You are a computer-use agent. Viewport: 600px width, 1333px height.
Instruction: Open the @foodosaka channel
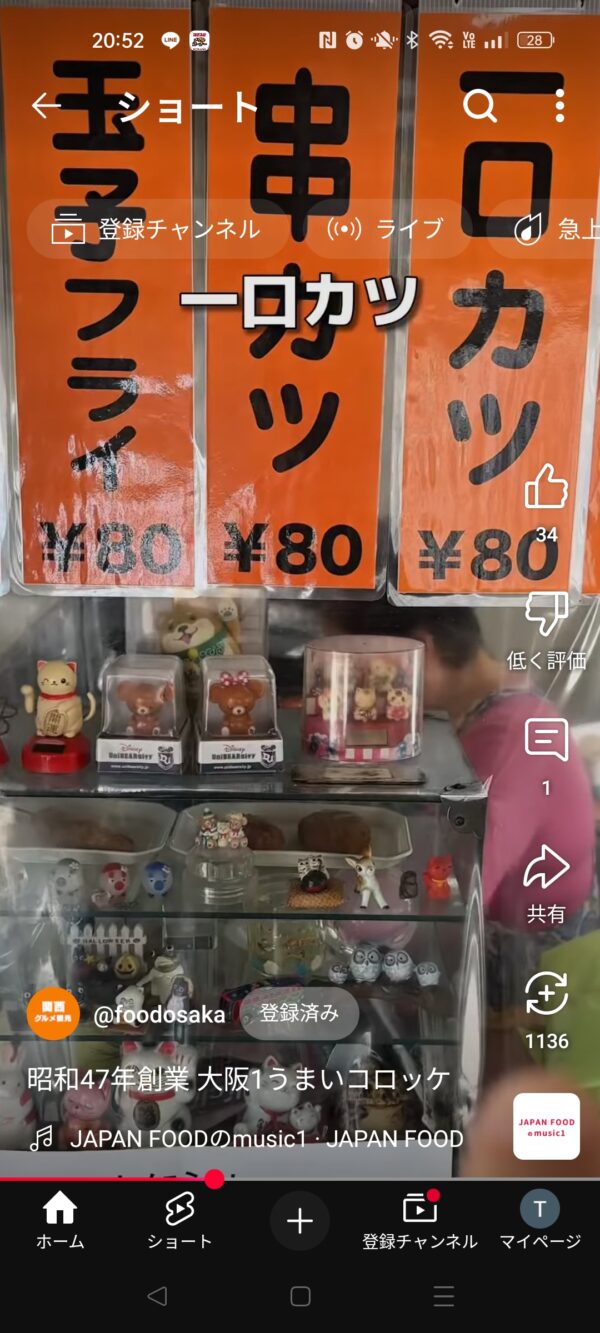tap(158, 1014)
